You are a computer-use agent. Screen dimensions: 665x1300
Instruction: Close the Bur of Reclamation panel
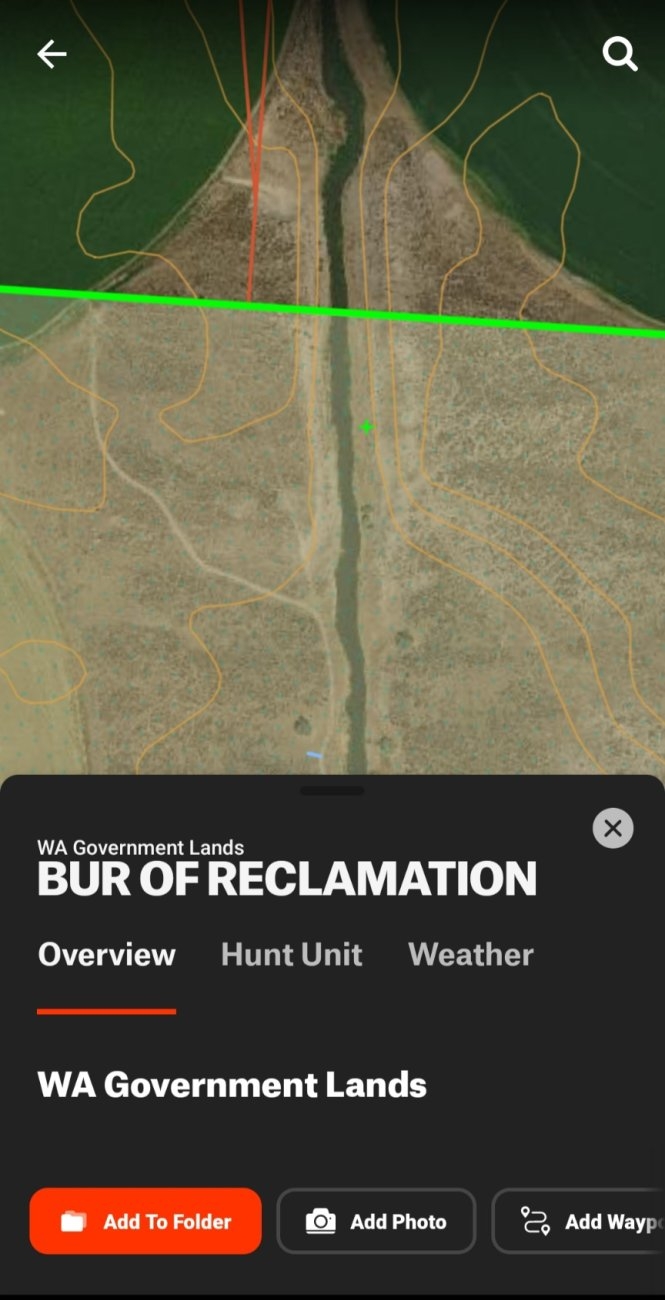[x=613, y=828]
